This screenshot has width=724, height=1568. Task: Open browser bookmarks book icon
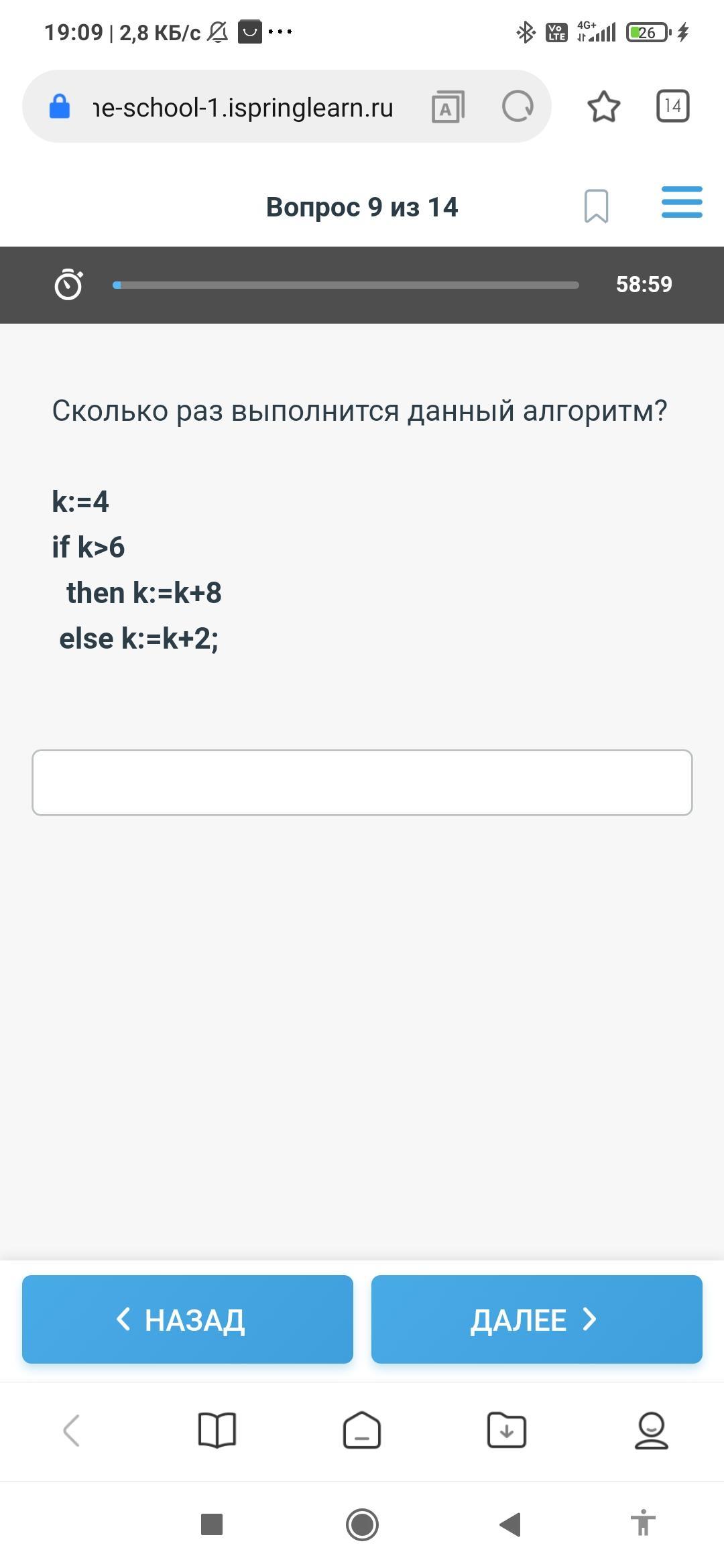(217, 1430)
